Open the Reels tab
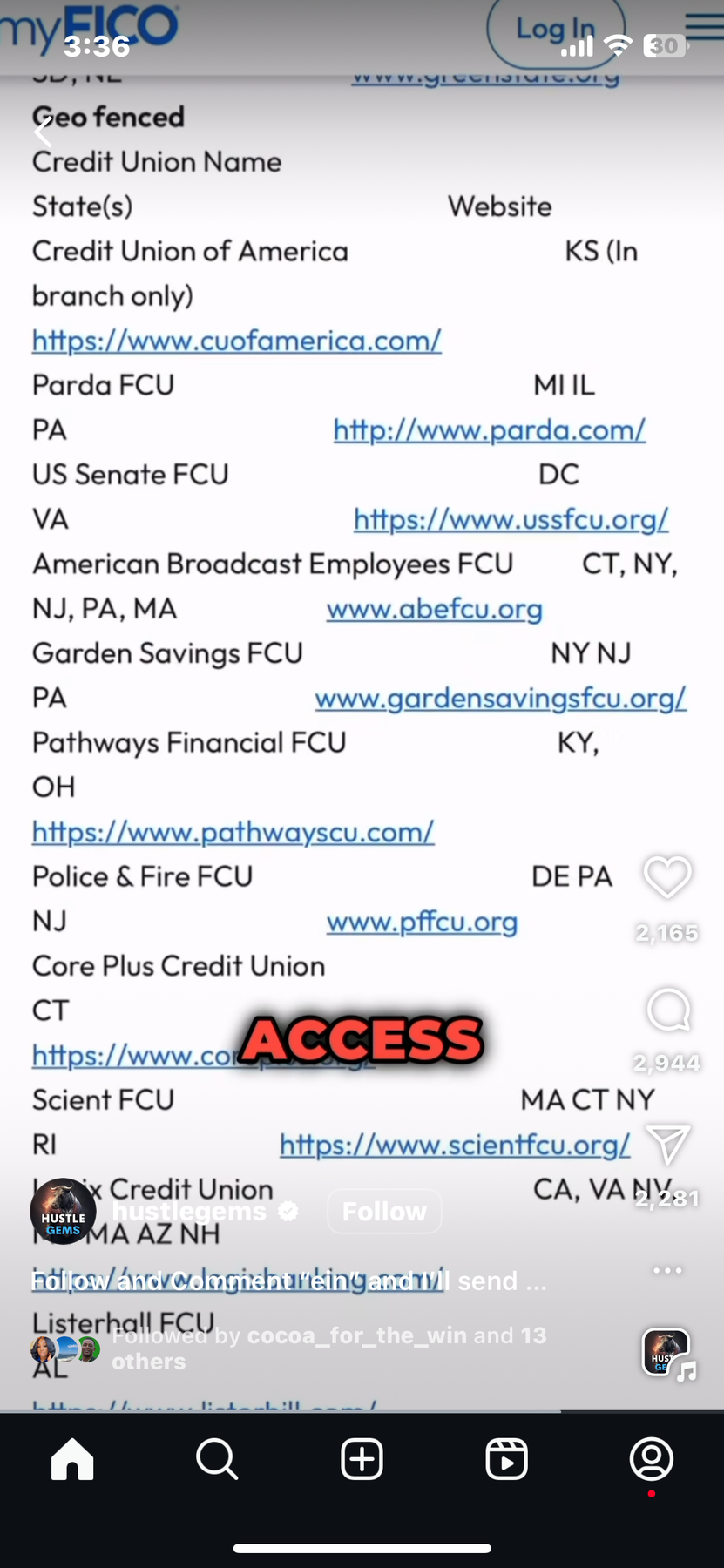This screenshot has width=724, height=1568. pyautogui.click(x=506, y=1458)
